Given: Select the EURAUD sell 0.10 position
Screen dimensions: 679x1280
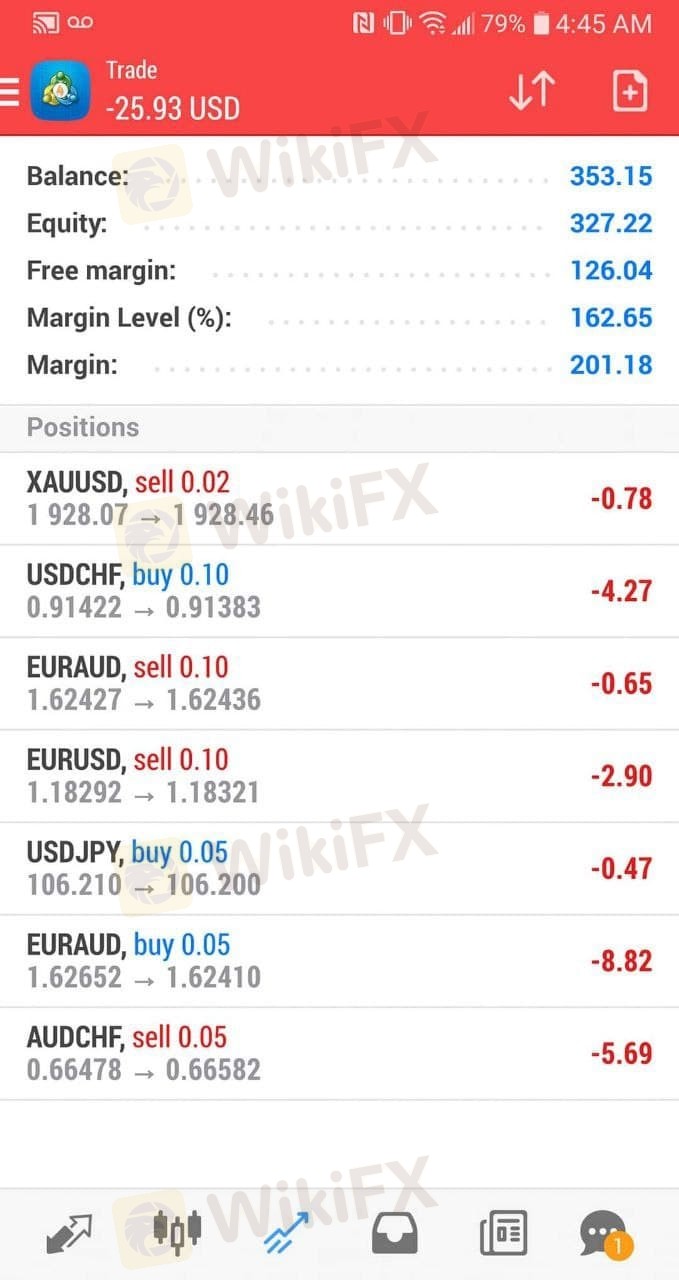Looking at the screenshot, I should click(x=339, y=684).
